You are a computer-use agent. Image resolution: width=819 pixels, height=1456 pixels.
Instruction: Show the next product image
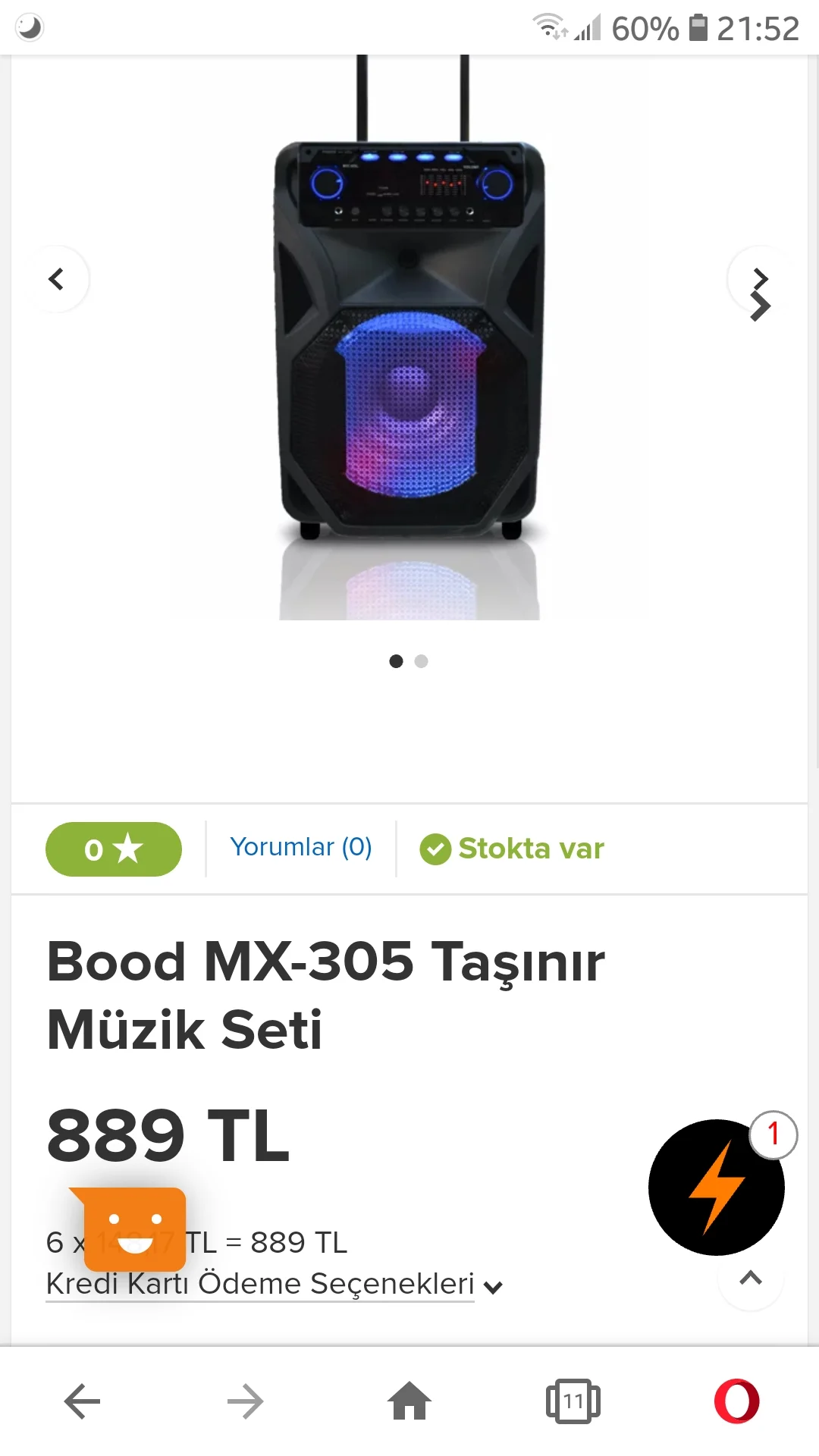tap(760, 279)
